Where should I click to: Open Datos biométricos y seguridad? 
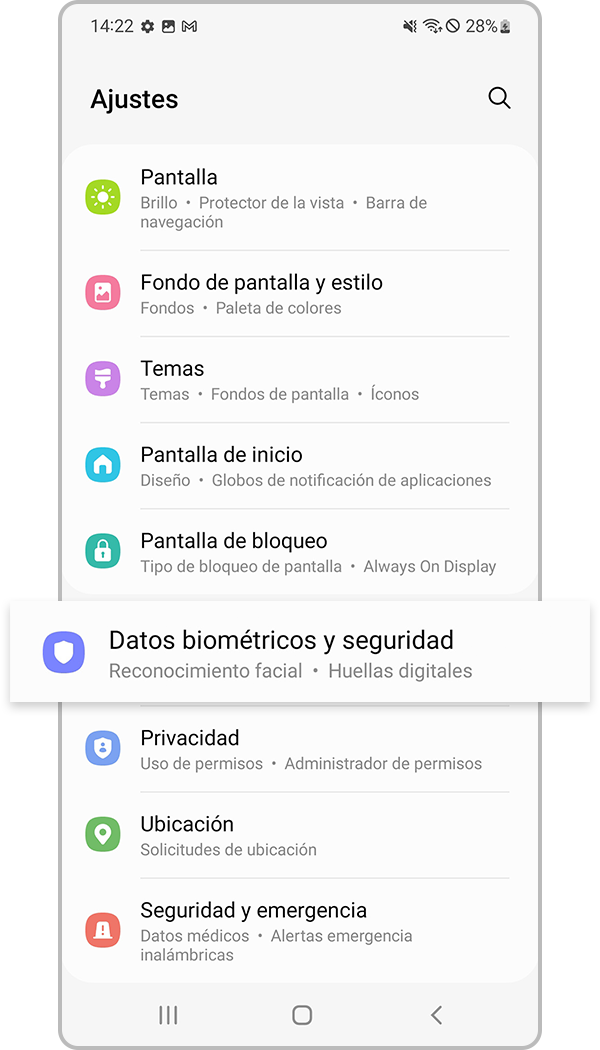point(300,653)
